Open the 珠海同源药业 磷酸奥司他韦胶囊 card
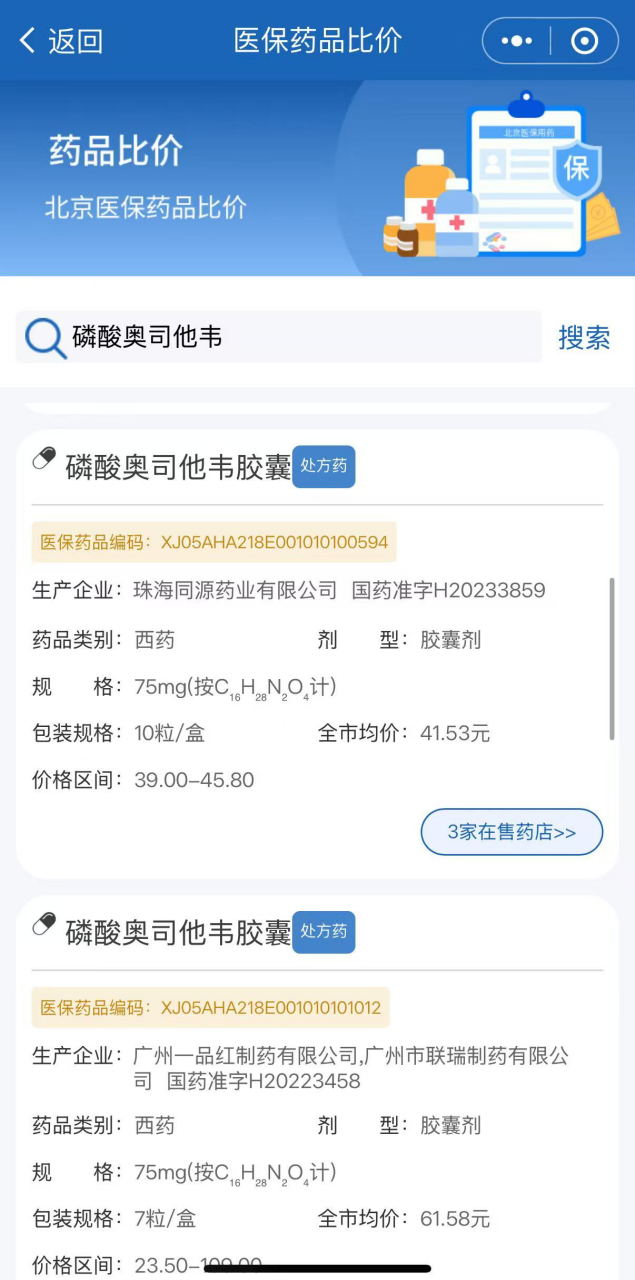 click(178, 467)
